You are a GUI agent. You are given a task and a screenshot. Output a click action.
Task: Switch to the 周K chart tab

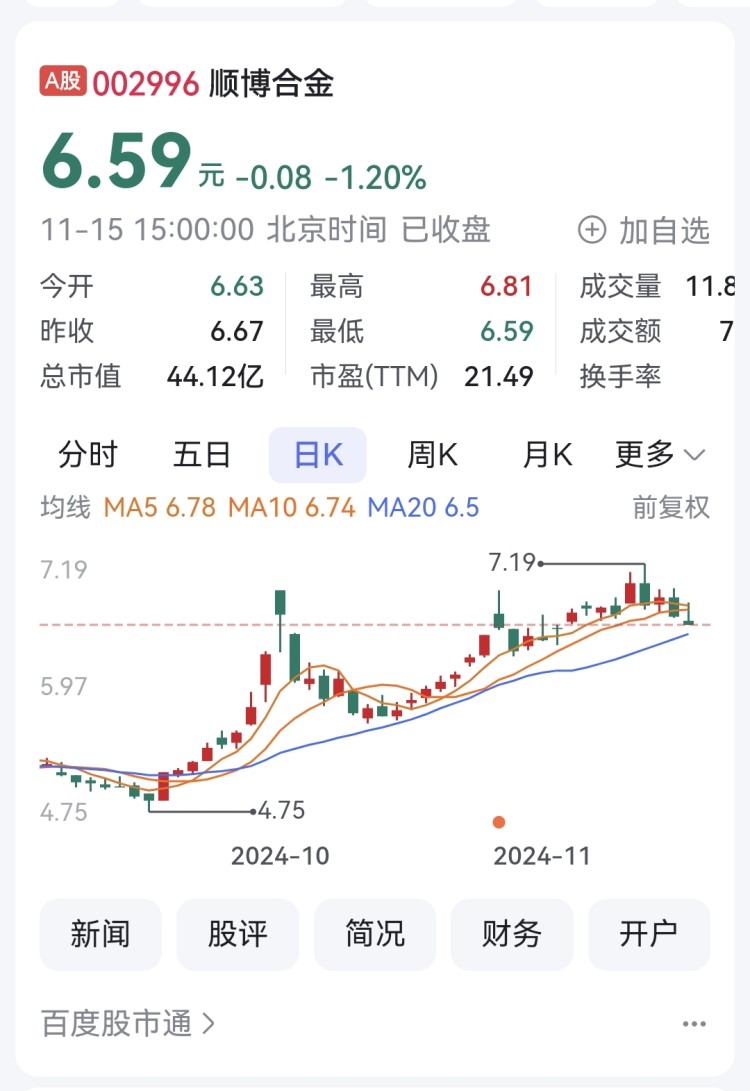pyautogui.click(x=432, y=455)
